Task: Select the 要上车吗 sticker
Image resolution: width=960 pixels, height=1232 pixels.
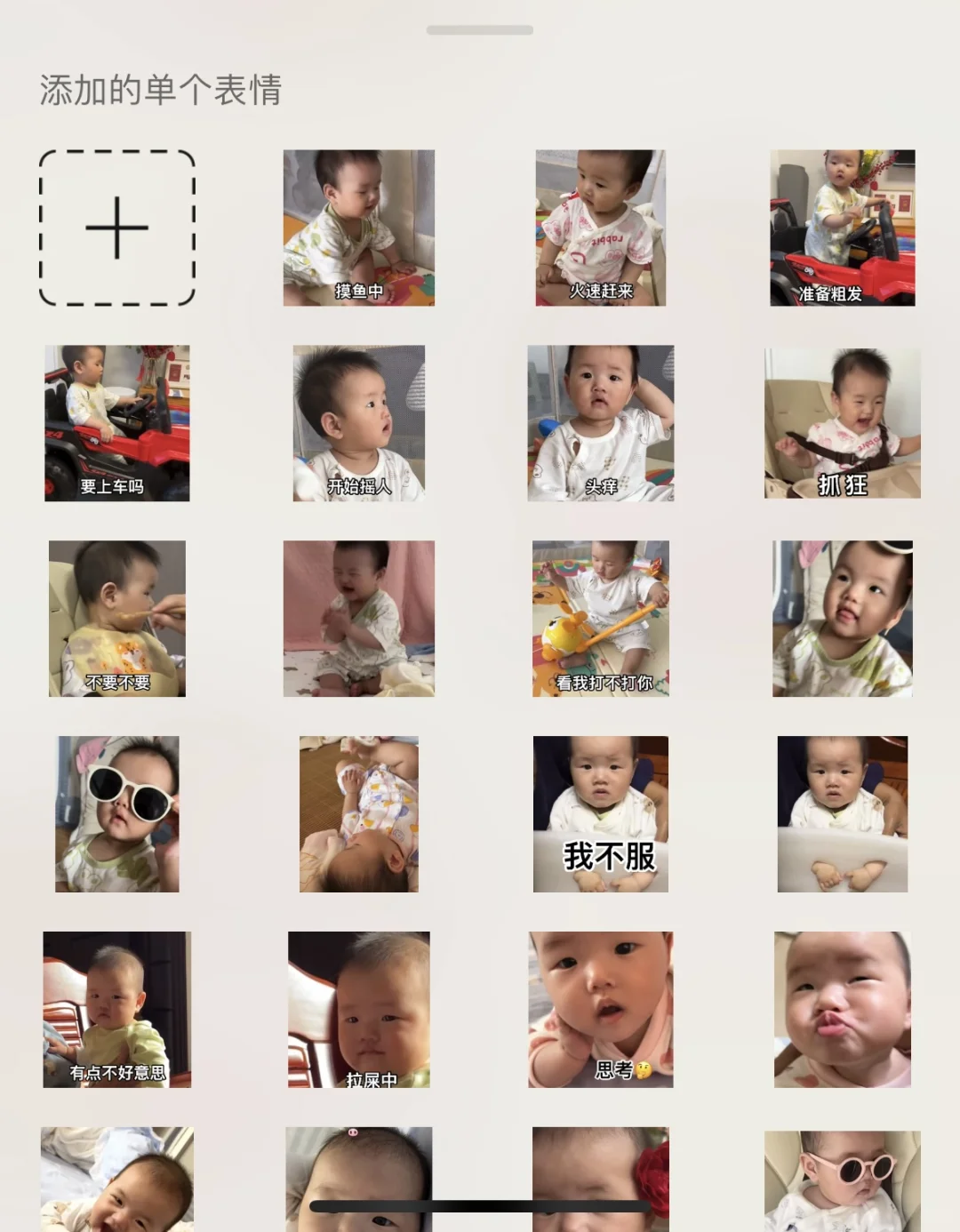Action: (116, 423)
